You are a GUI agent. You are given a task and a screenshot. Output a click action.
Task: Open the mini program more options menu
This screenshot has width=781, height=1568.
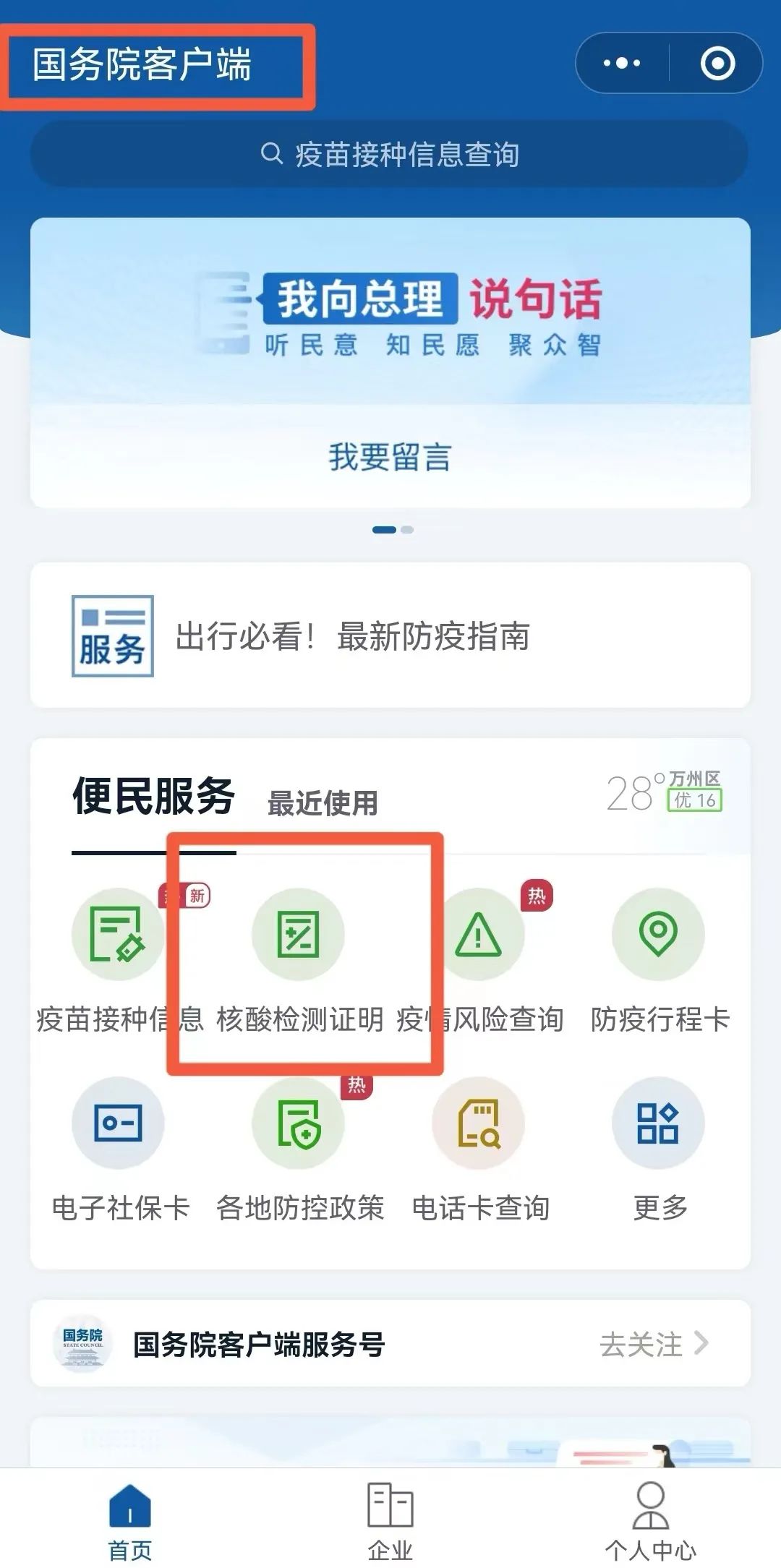[622, 64]
